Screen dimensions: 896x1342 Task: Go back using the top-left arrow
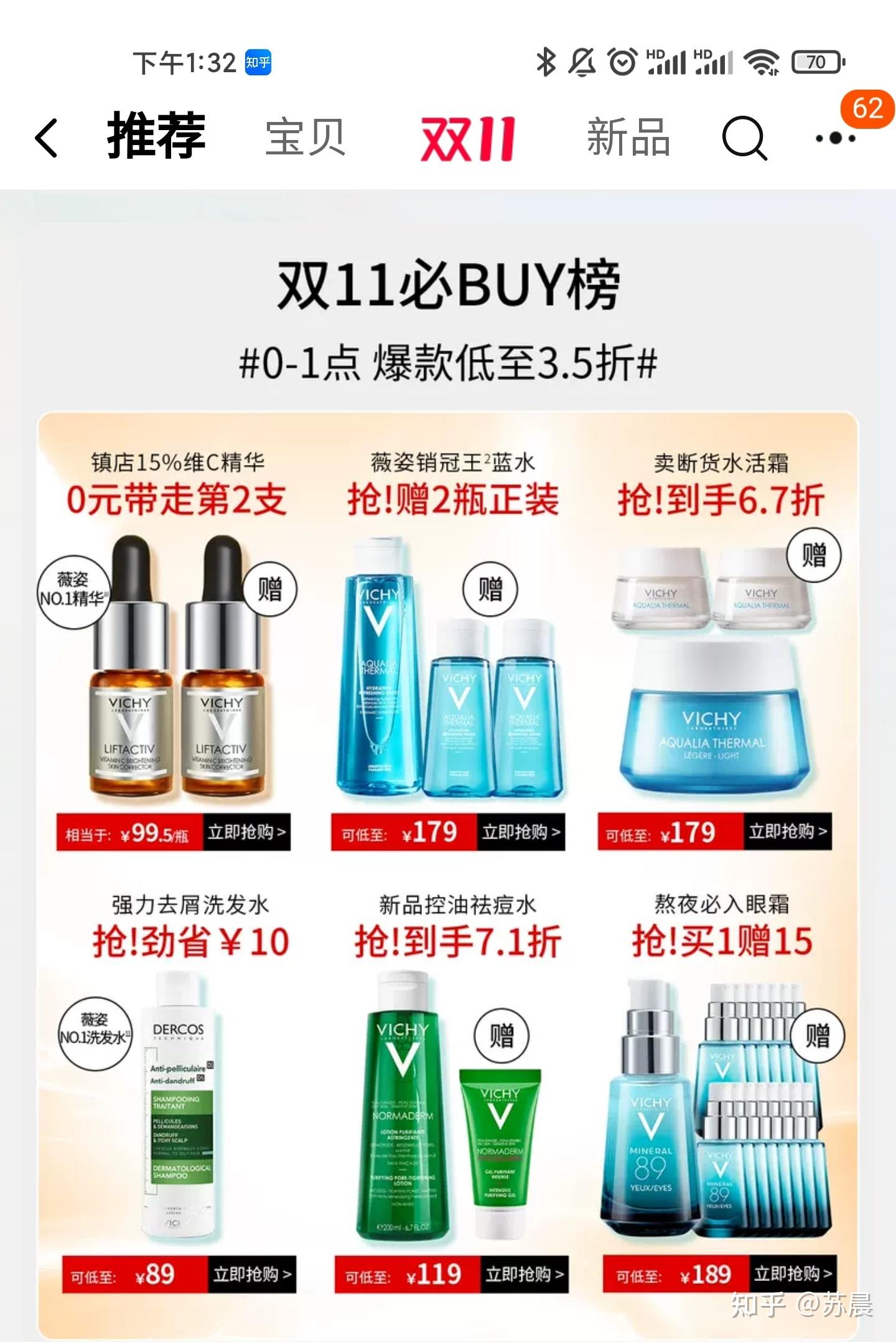47,138
